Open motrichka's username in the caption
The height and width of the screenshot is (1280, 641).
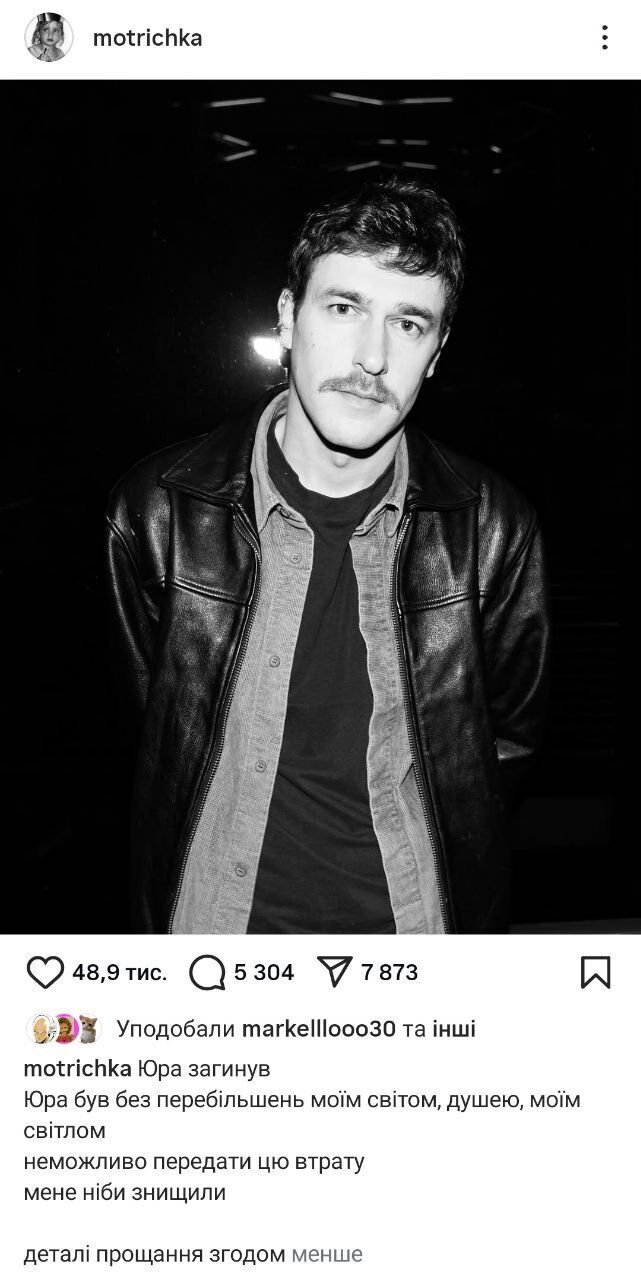(77, 1069)
